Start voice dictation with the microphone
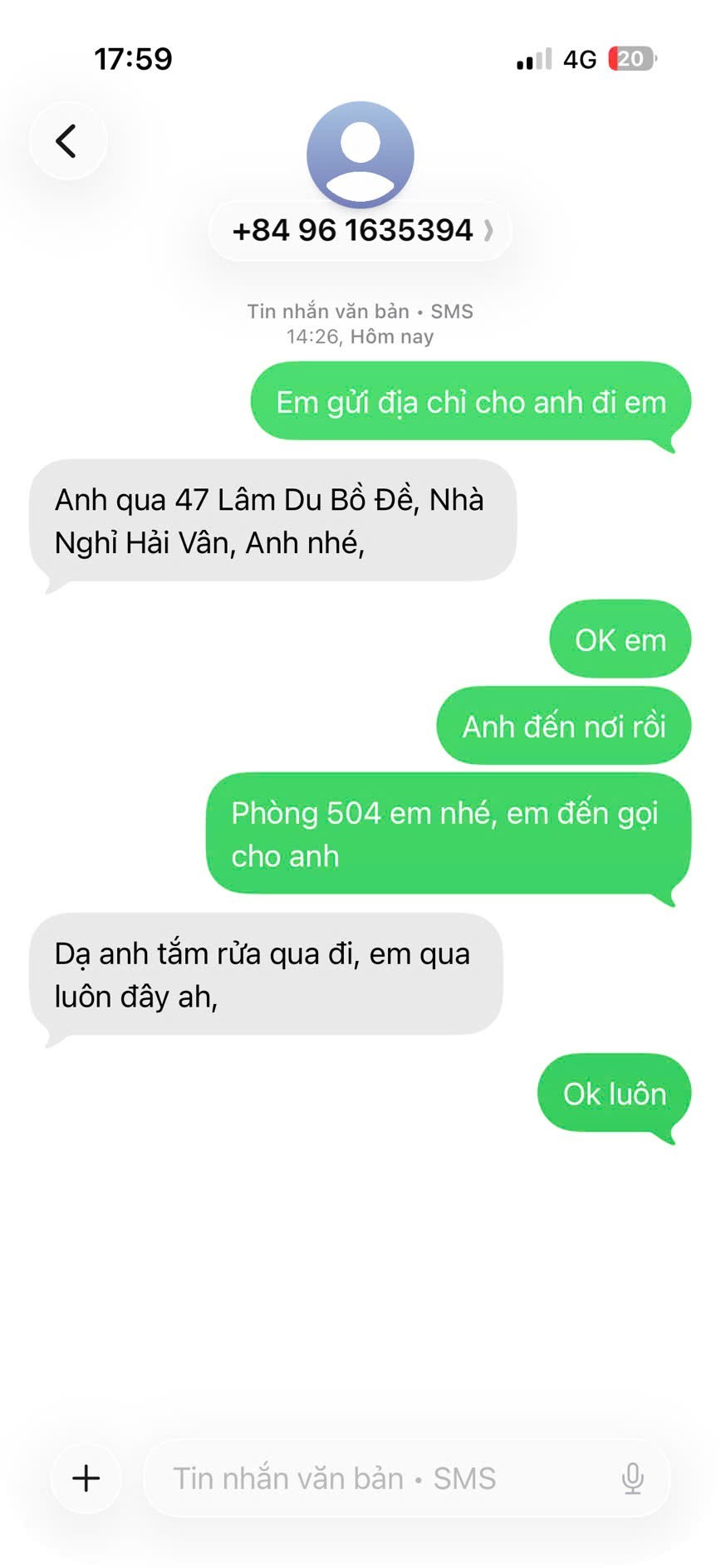 [x=632, y=1479]
